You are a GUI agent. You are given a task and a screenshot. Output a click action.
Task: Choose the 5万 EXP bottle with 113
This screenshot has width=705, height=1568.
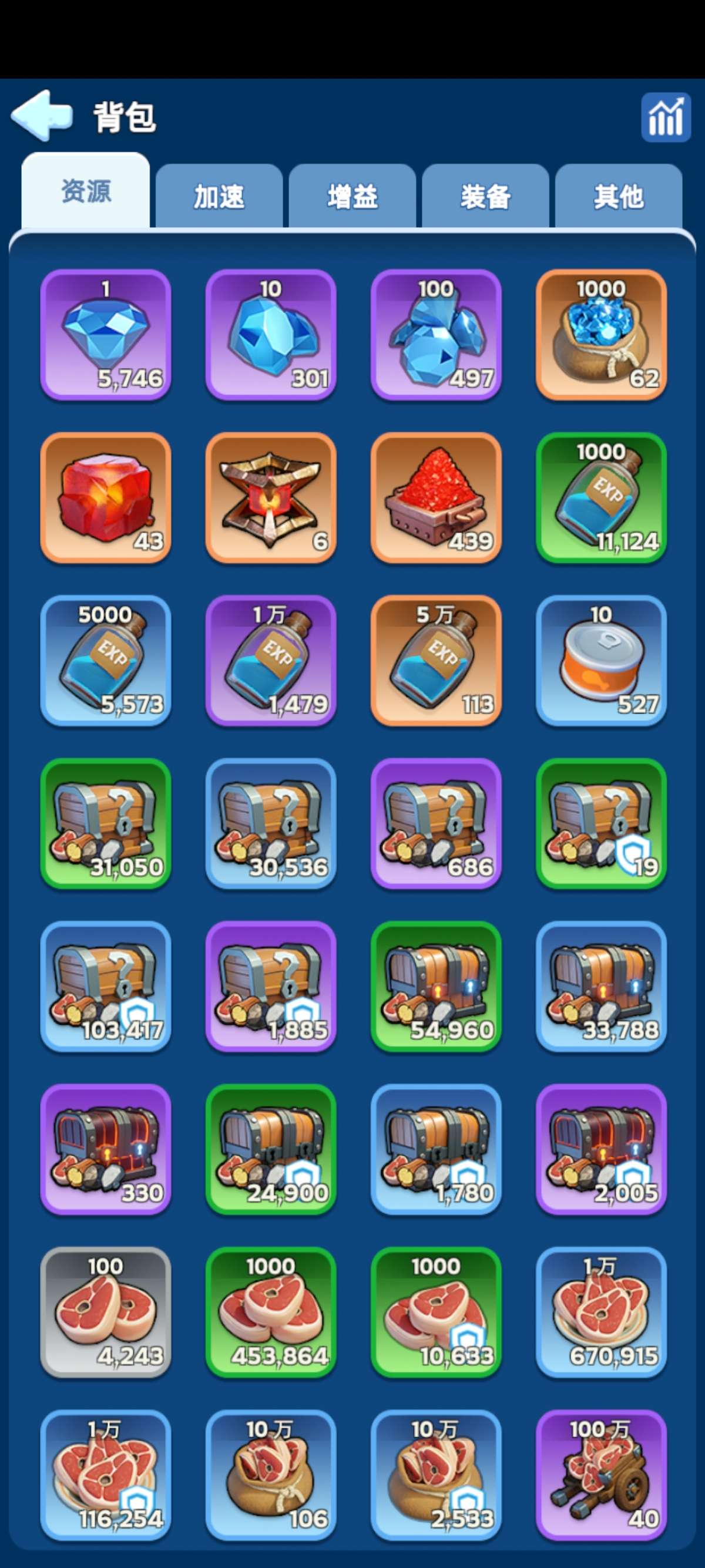tap(436, 661)
